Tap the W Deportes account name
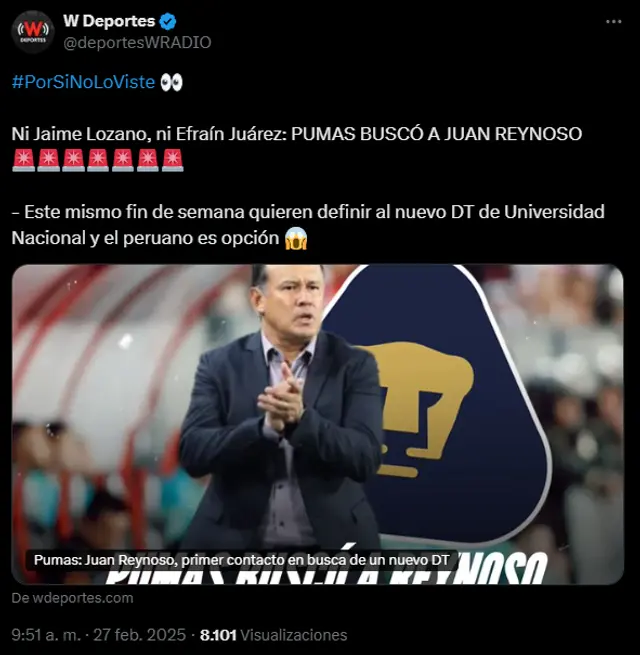Screen dimensions: 640x655 (x=108, y=21)
